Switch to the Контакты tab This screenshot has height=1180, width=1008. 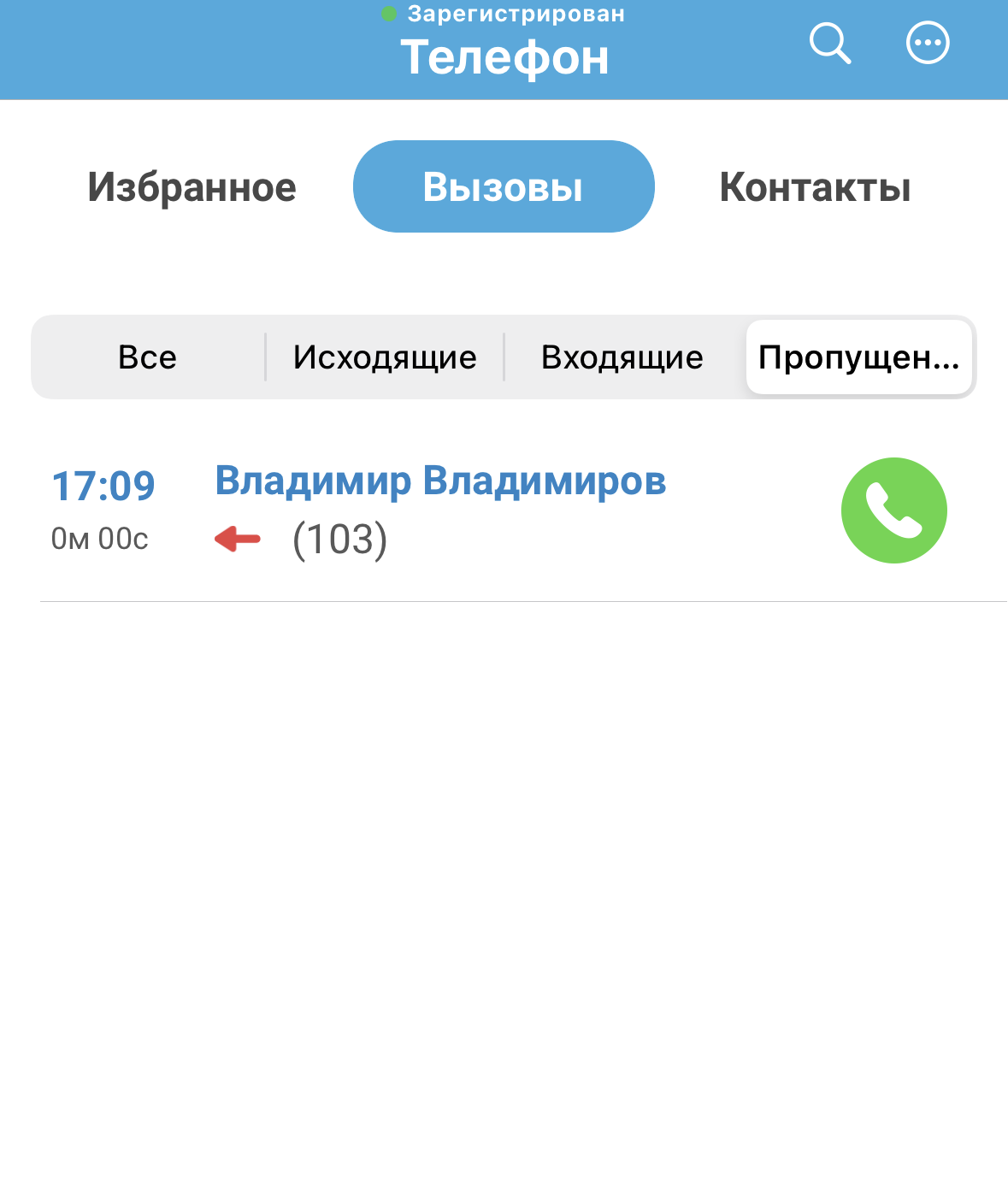(815, 187)
